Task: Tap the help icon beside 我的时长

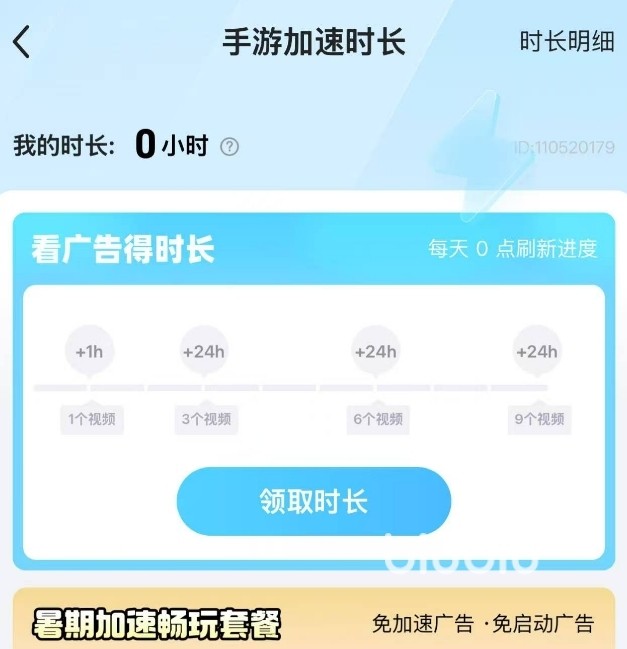Action: (x=230, y=147)
